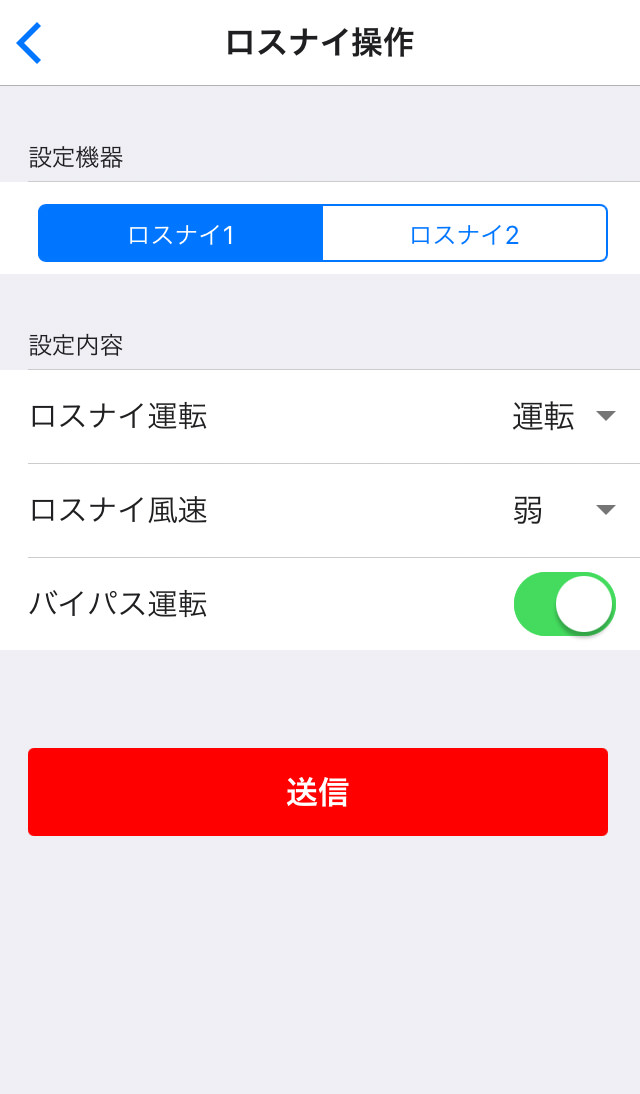Screen dimensions: 640x1094
Task: Tap the red 送信 button
Action: pyautogui.click(x=318, y=792)
